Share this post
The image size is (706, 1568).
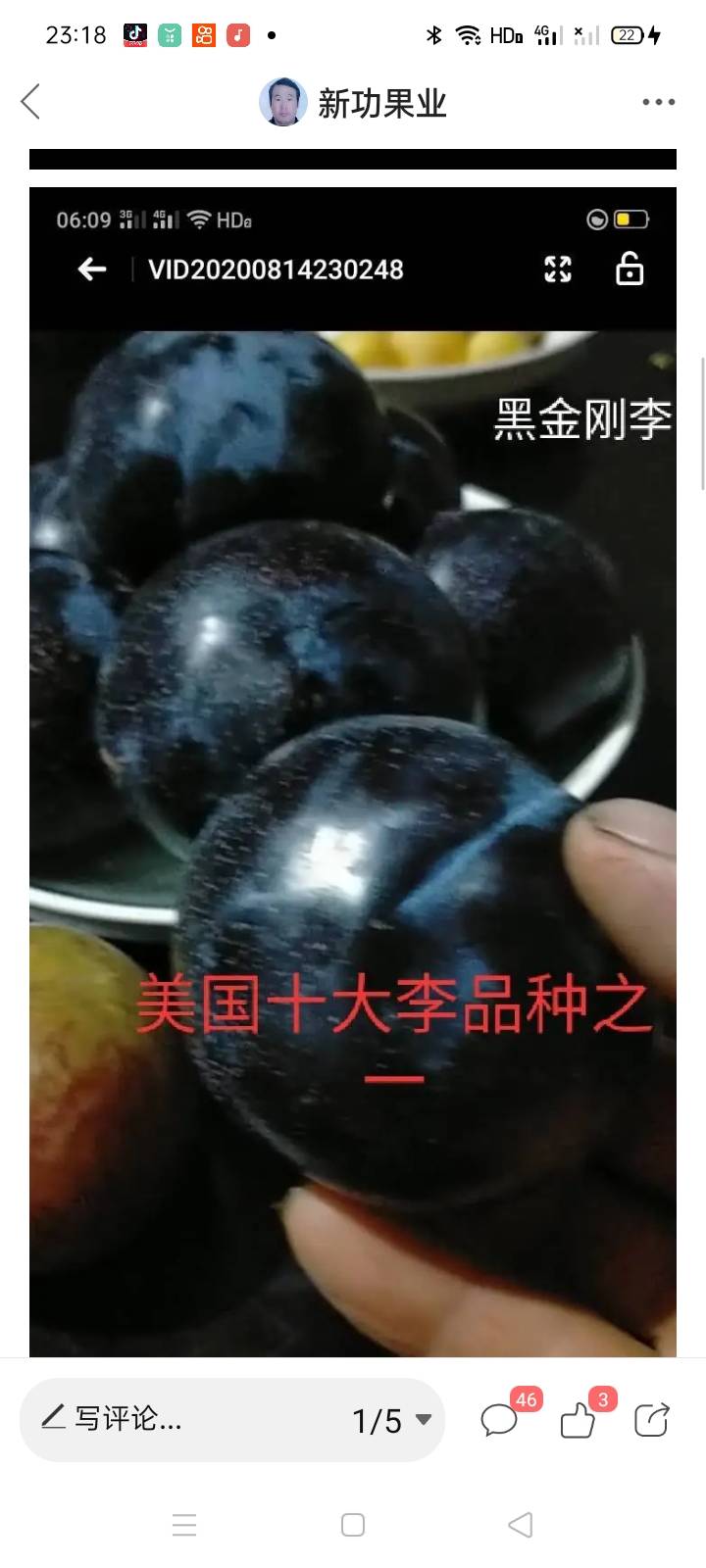point(651,1419)
